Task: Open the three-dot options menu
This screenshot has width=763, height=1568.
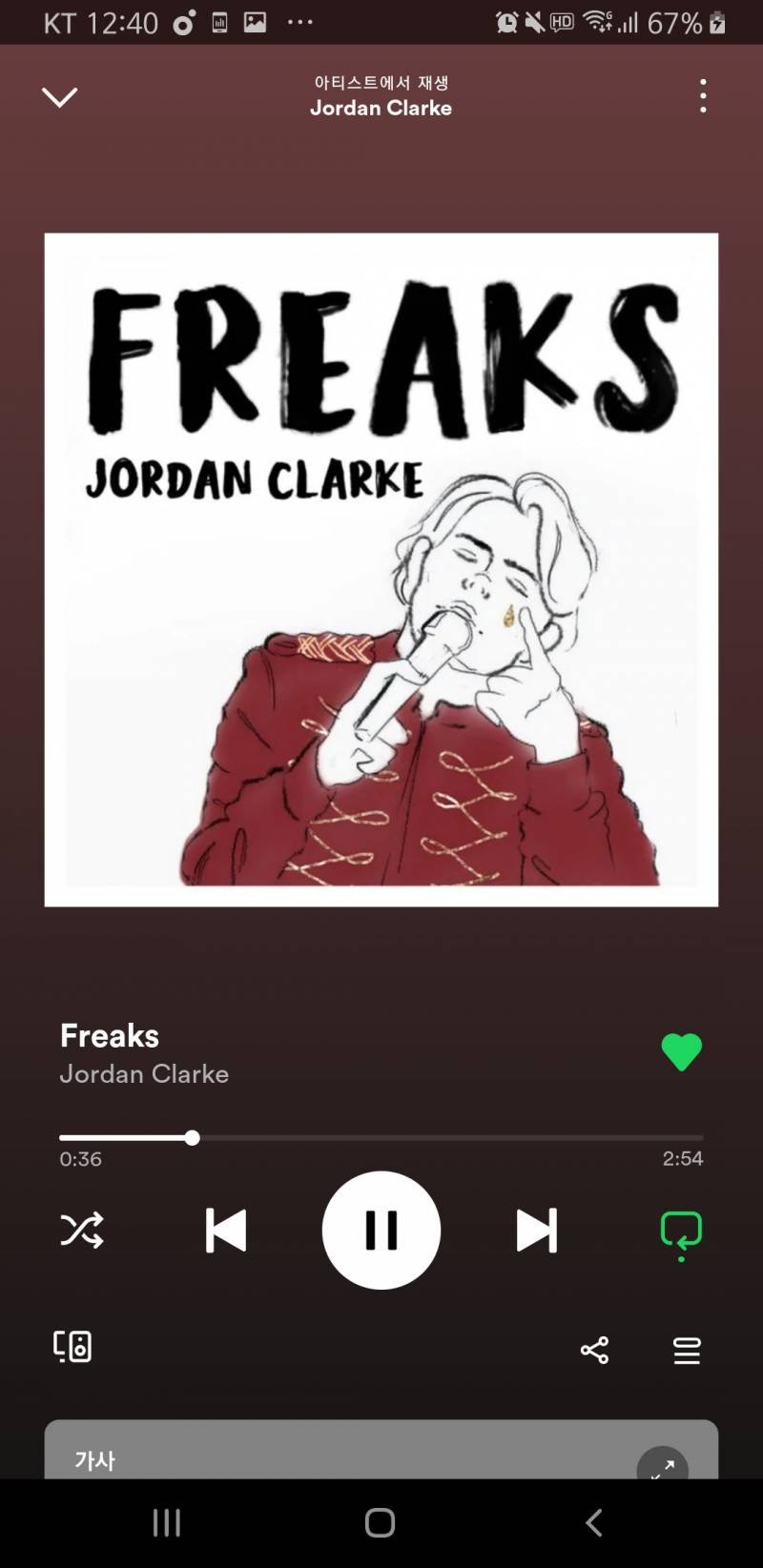Action: [x=703, y=96]
